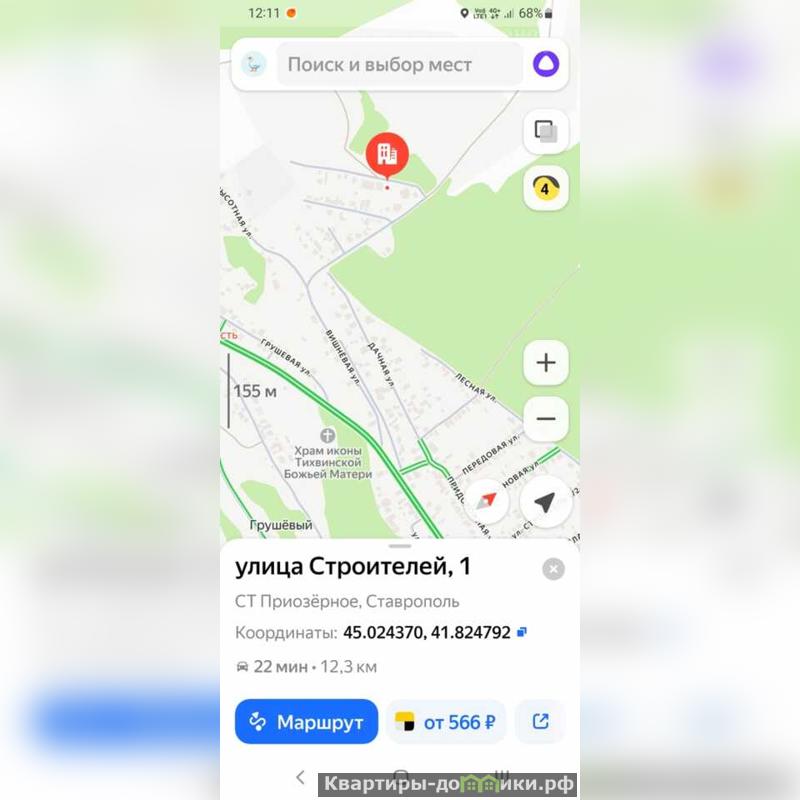
Task: Tap the compass to reset north
Action: pyautogui.click(x=486, y=501)
